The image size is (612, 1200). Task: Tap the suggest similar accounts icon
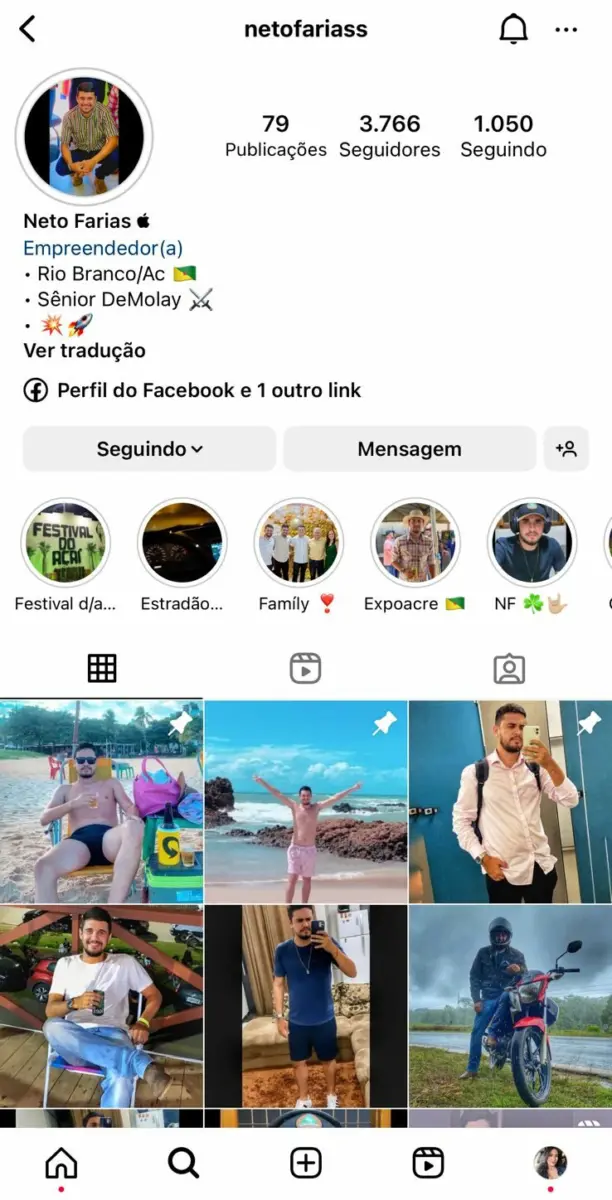pos(566,449)
